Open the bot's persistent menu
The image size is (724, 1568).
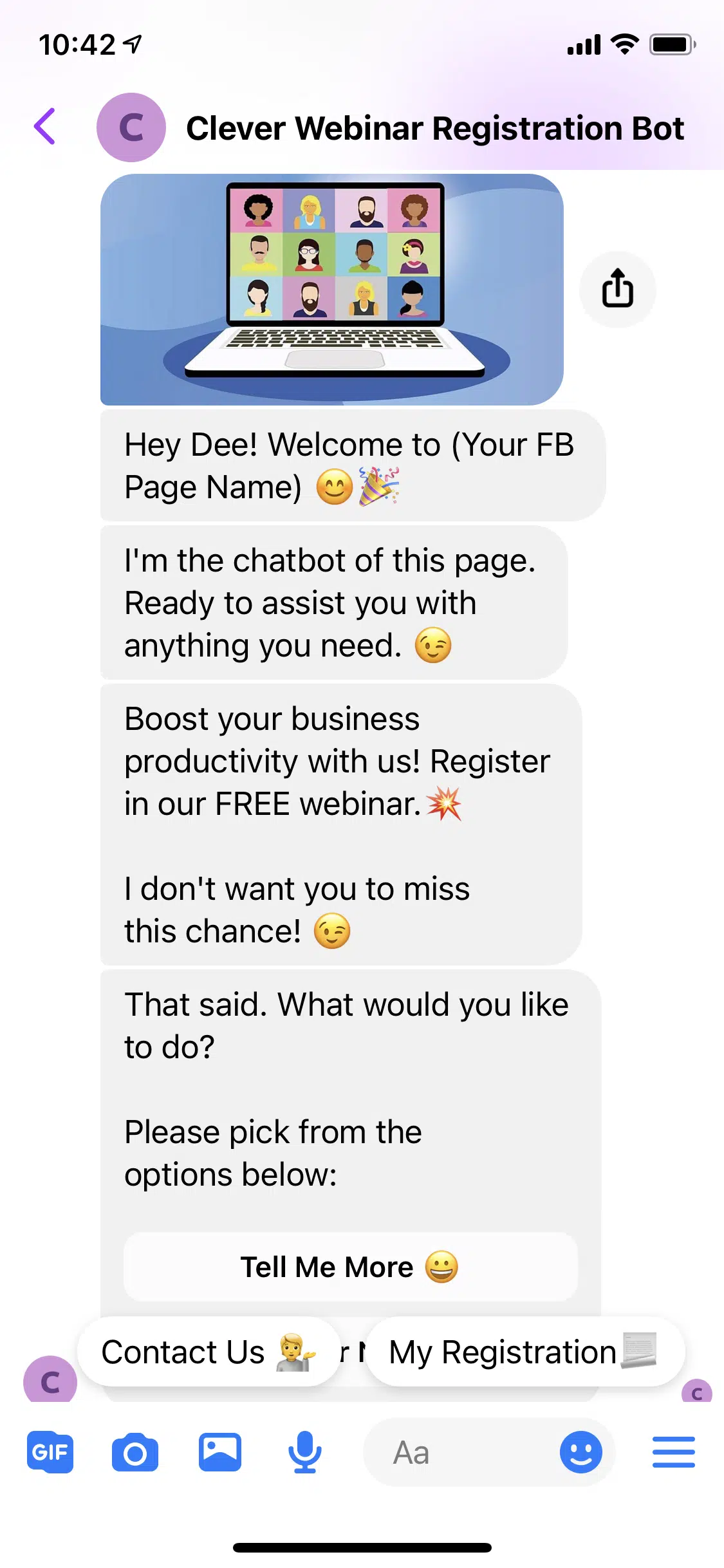tap(673, 1452)
